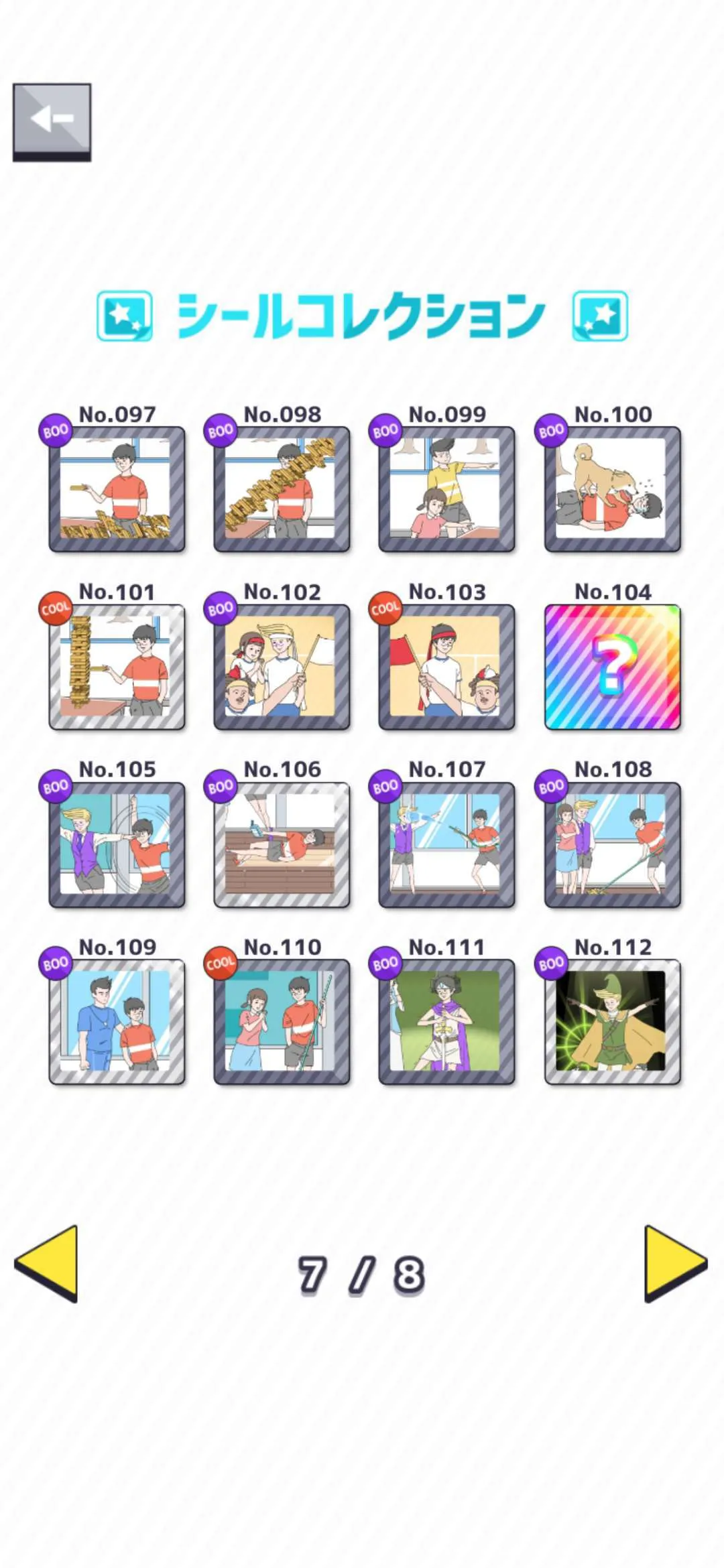
Task: Tap the back arrow button
Action: click(x=52, y=121)
